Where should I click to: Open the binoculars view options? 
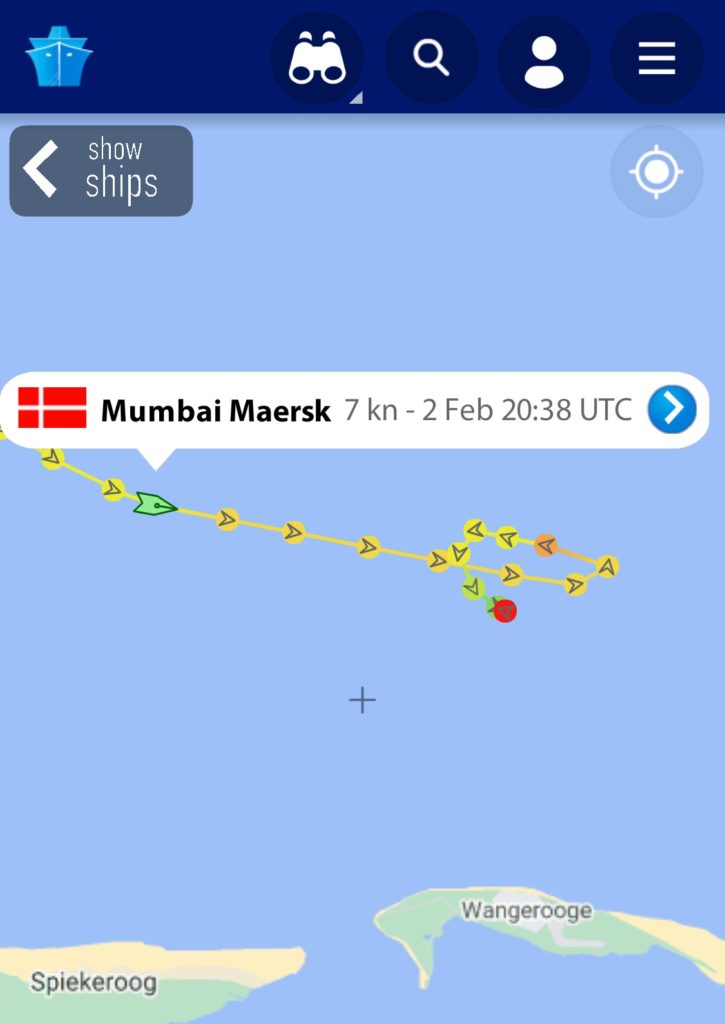[318, 59]
